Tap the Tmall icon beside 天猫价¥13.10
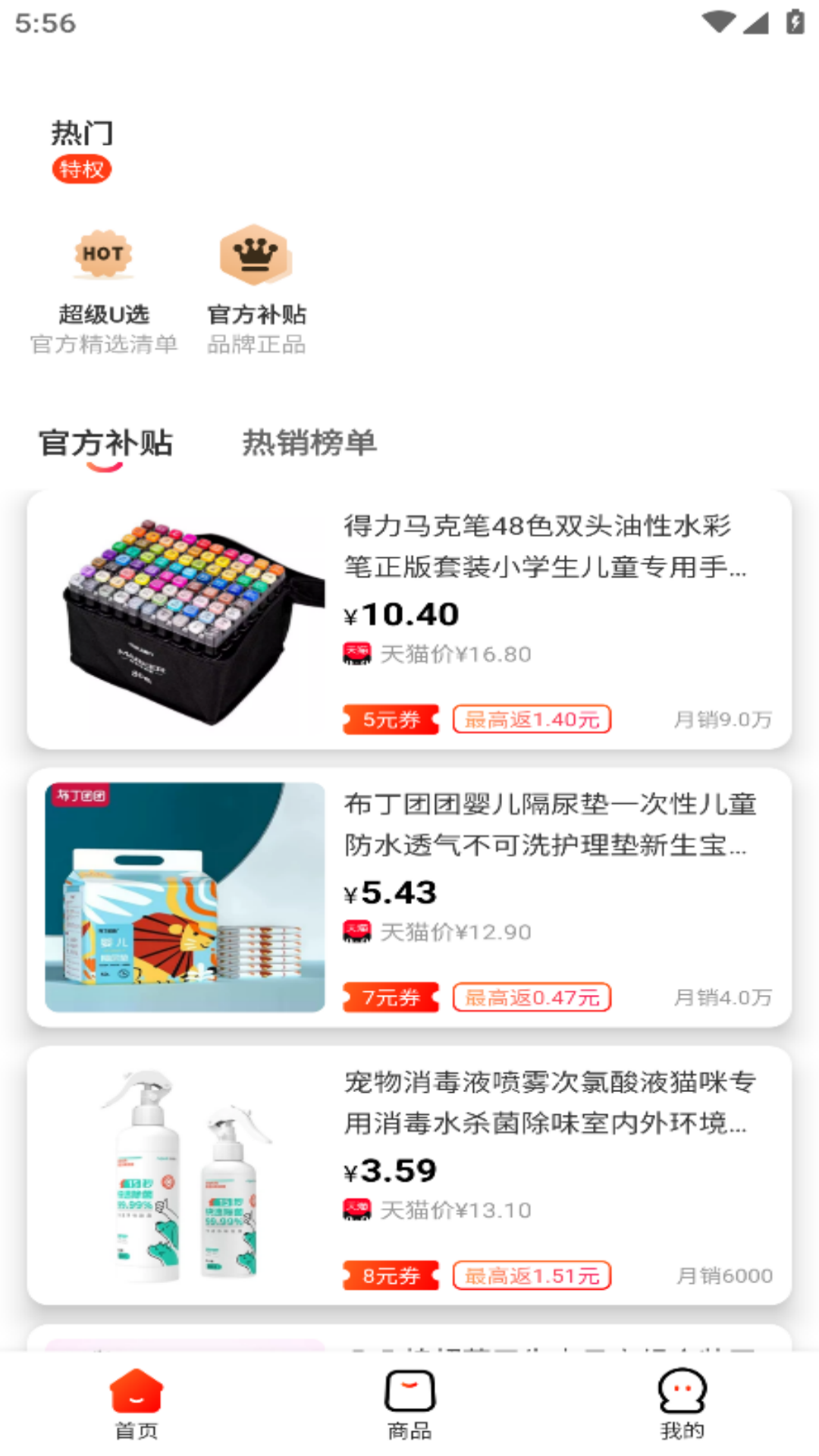 coord(356,1210)
